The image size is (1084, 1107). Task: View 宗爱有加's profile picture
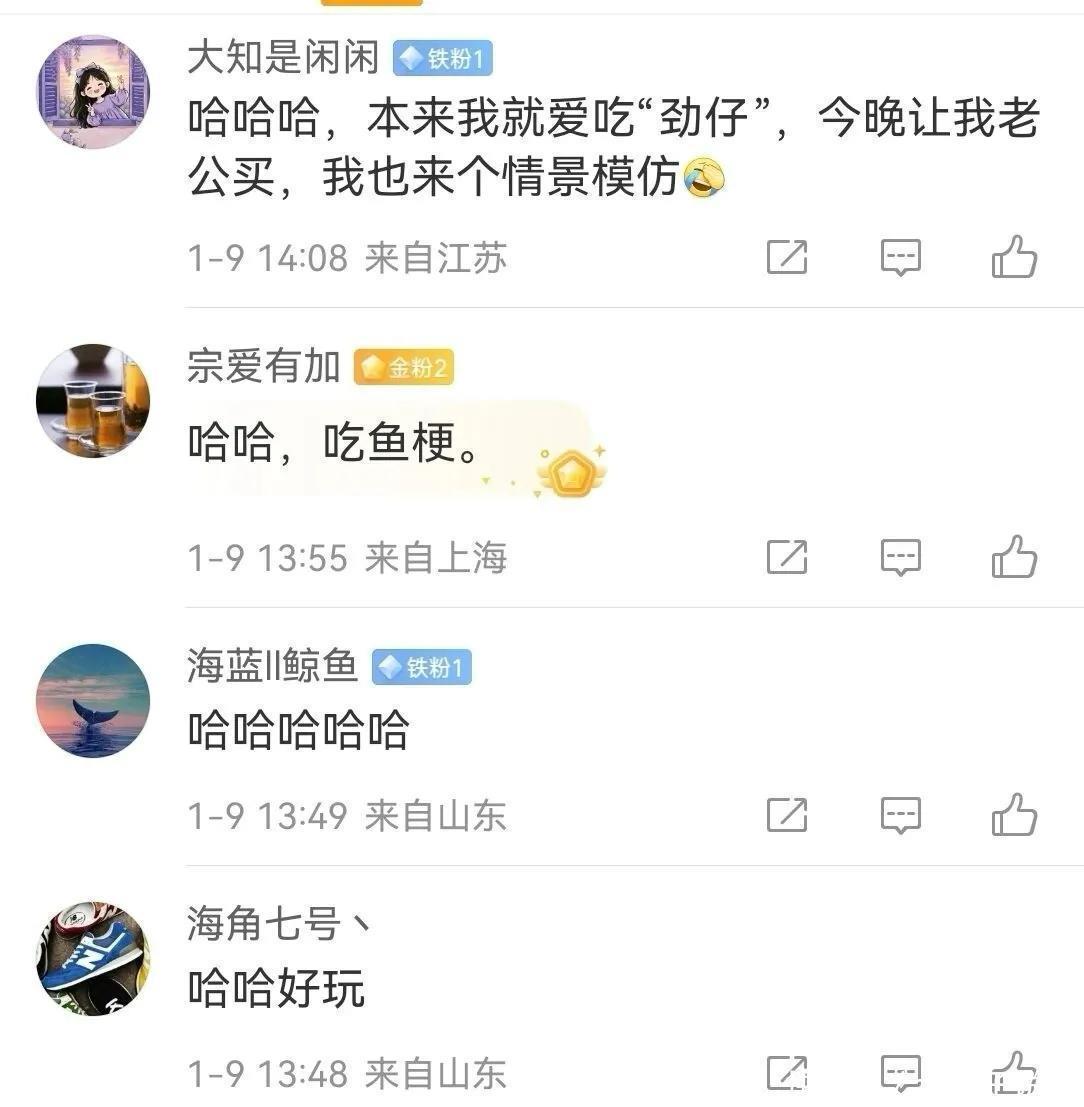93,401
